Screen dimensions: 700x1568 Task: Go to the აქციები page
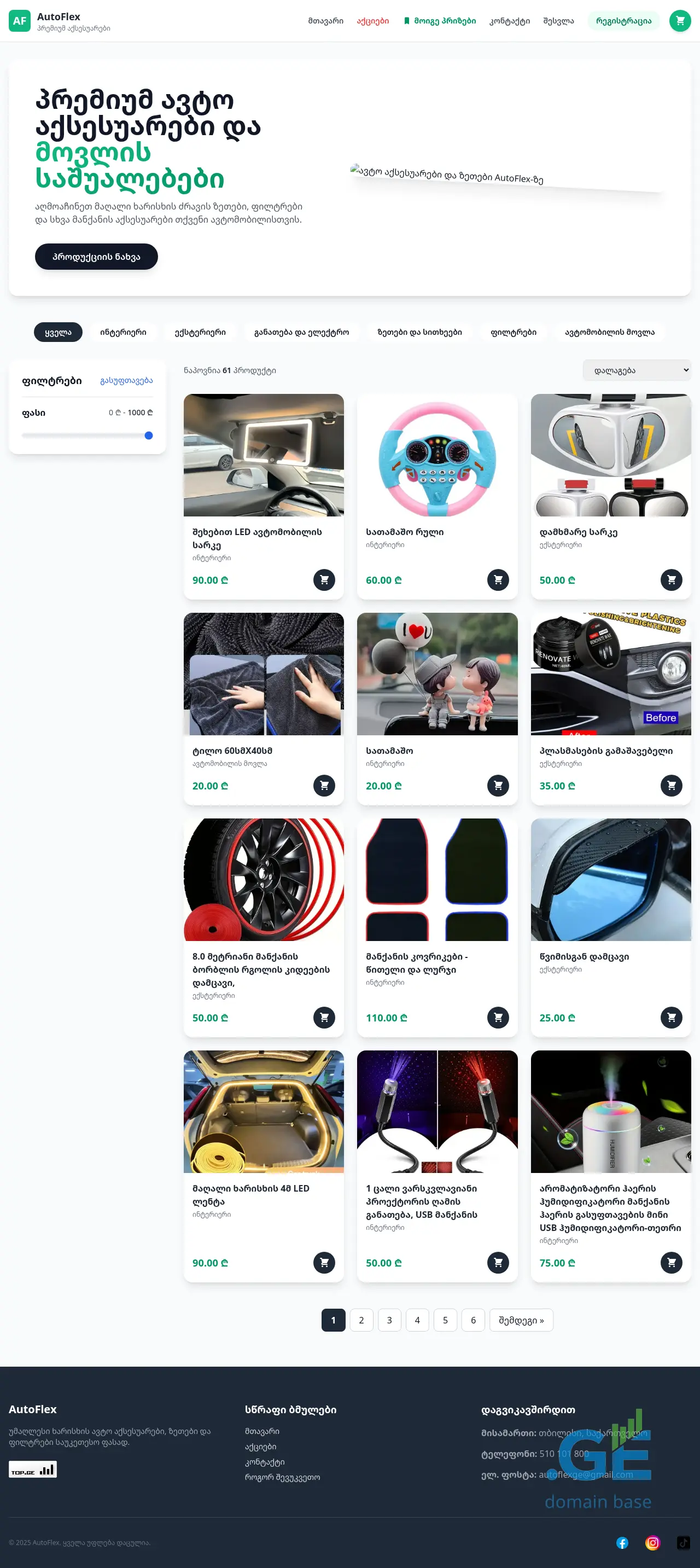click(x=372, y=21)
